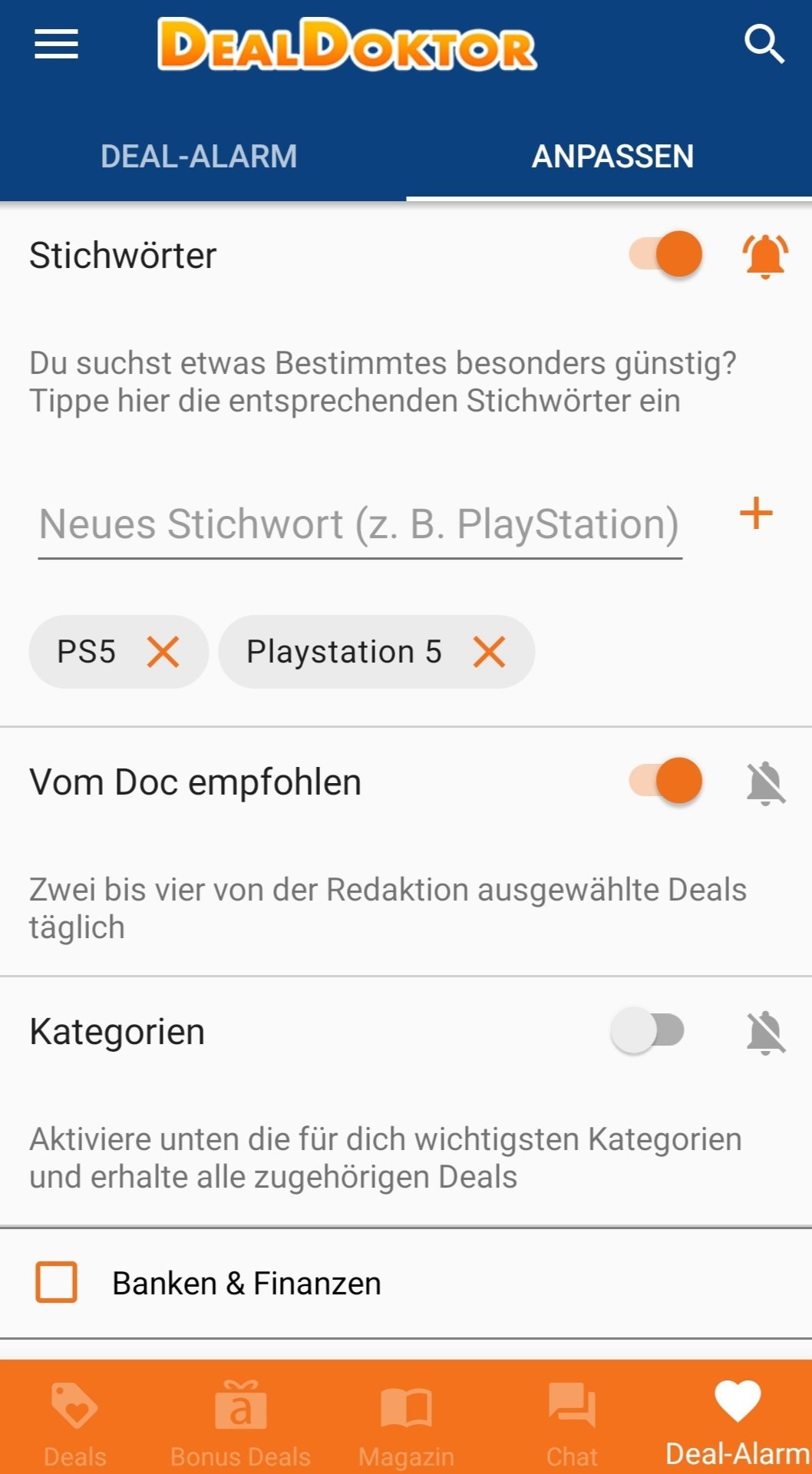The height and width of the screenshot is (1474, 812).
Task: Unmute the Kategorien notification bell
Action: (765, 1033)
